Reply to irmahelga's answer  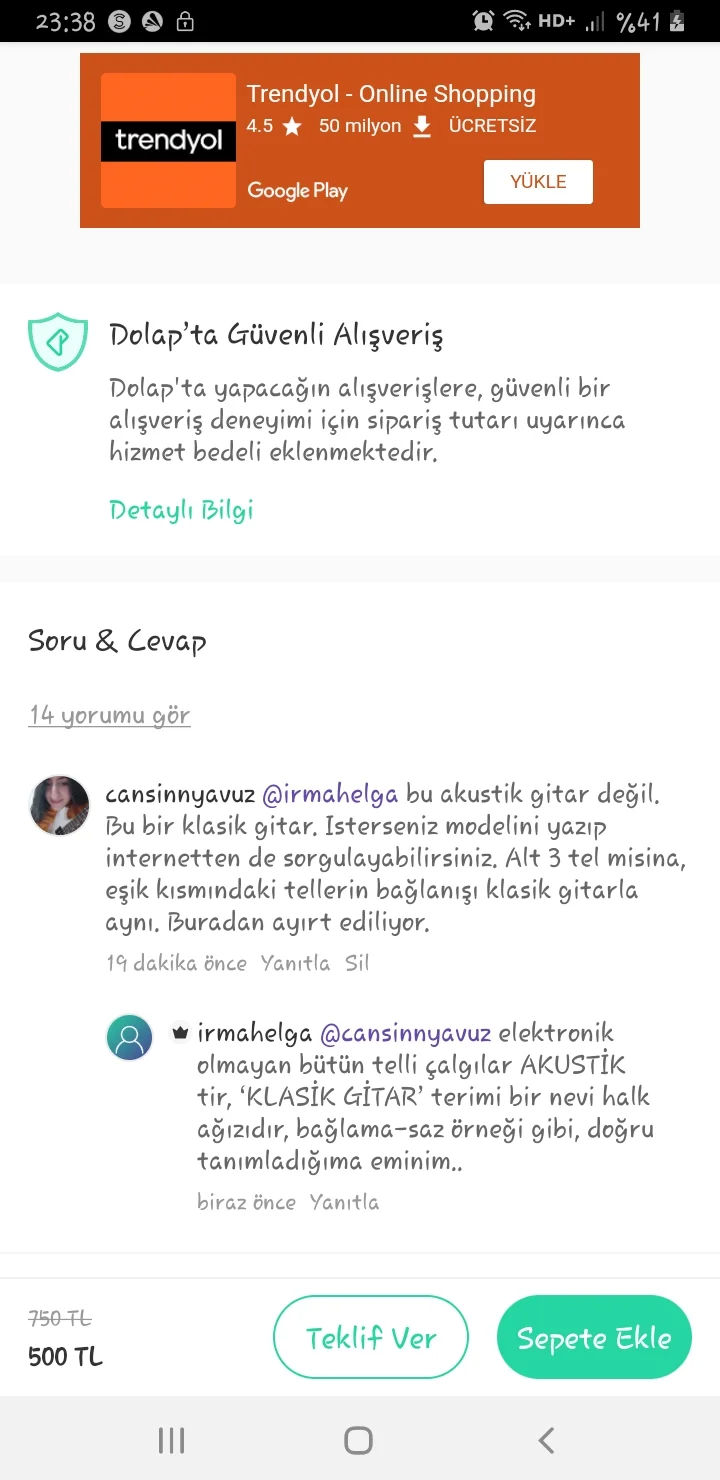pos(344,1202)
